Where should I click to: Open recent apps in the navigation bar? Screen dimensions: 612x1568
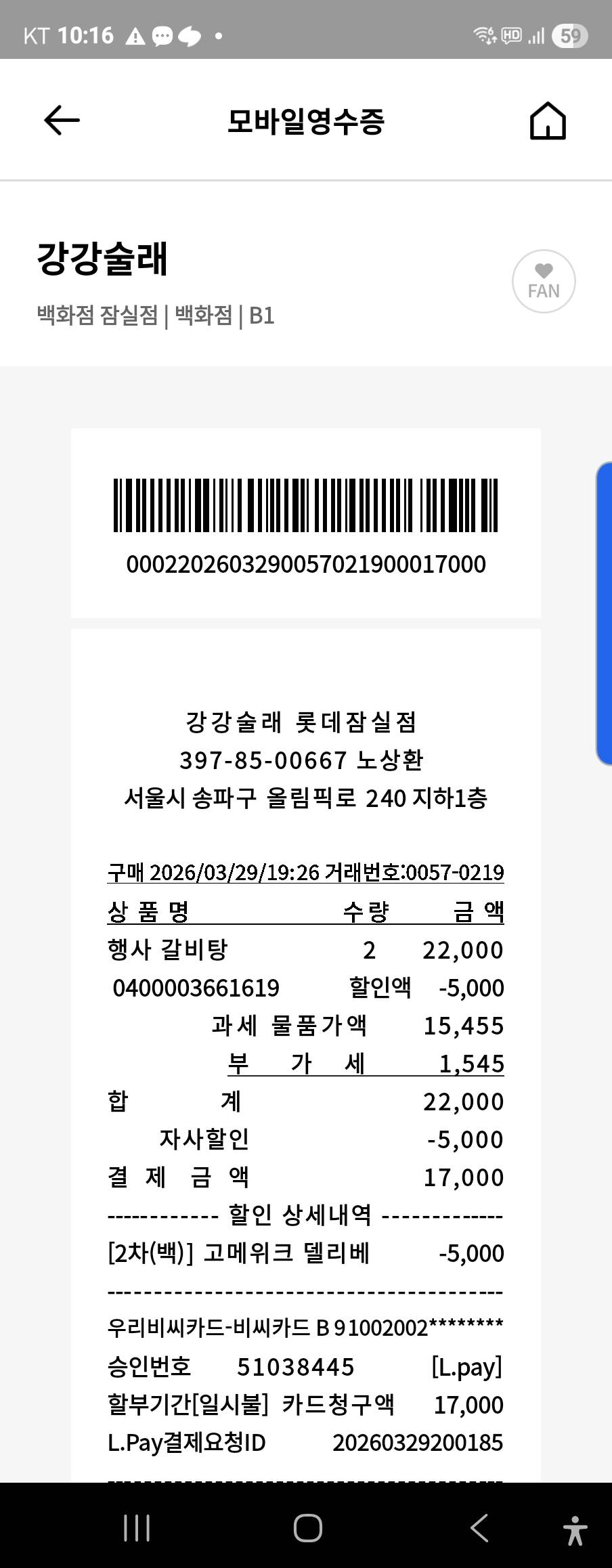tap(137, 1528)
